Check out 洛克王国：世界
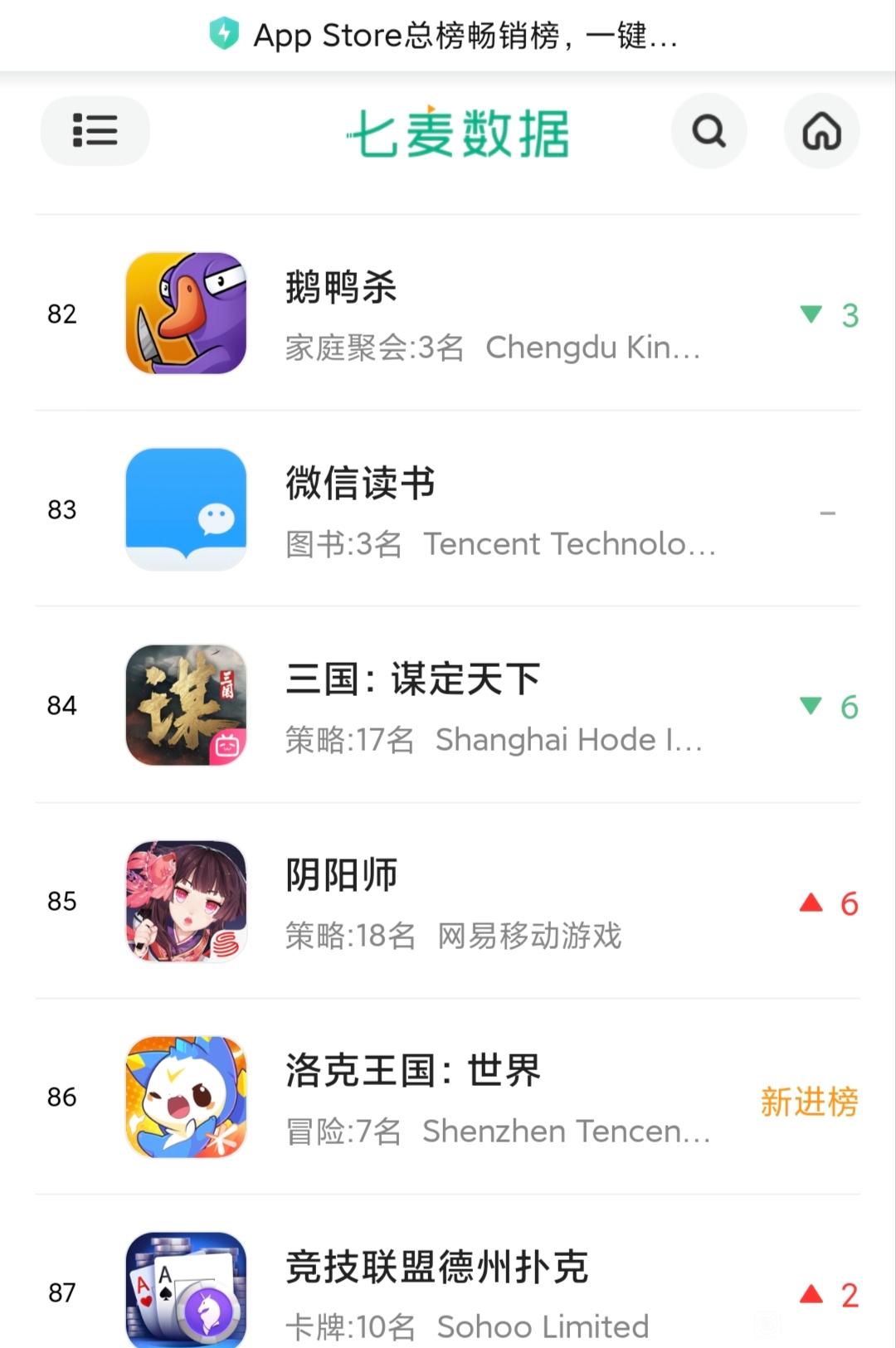This screenshot has width=896, height=1348. [x=412, y=1071]
